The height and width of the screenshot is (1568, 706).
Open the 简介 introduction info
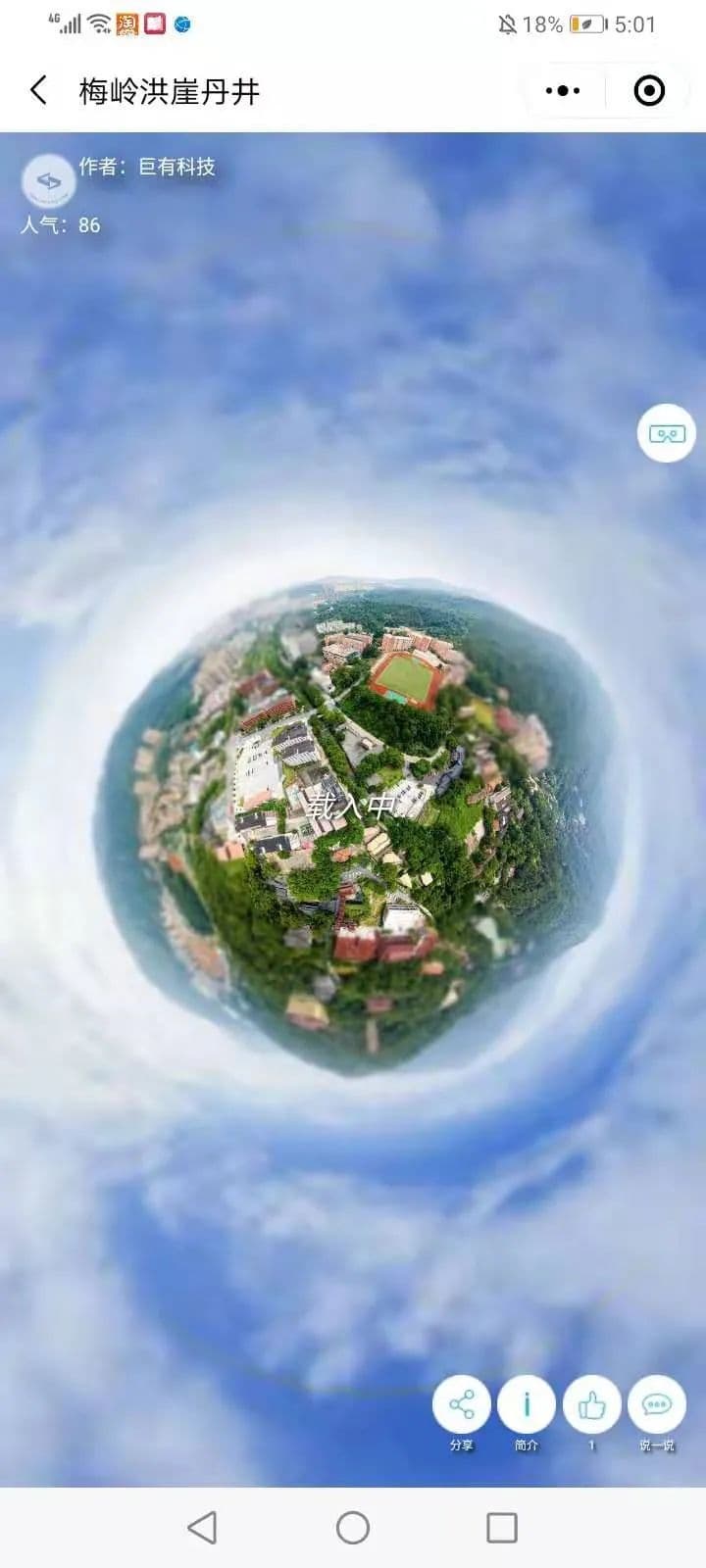point(527,1405)
